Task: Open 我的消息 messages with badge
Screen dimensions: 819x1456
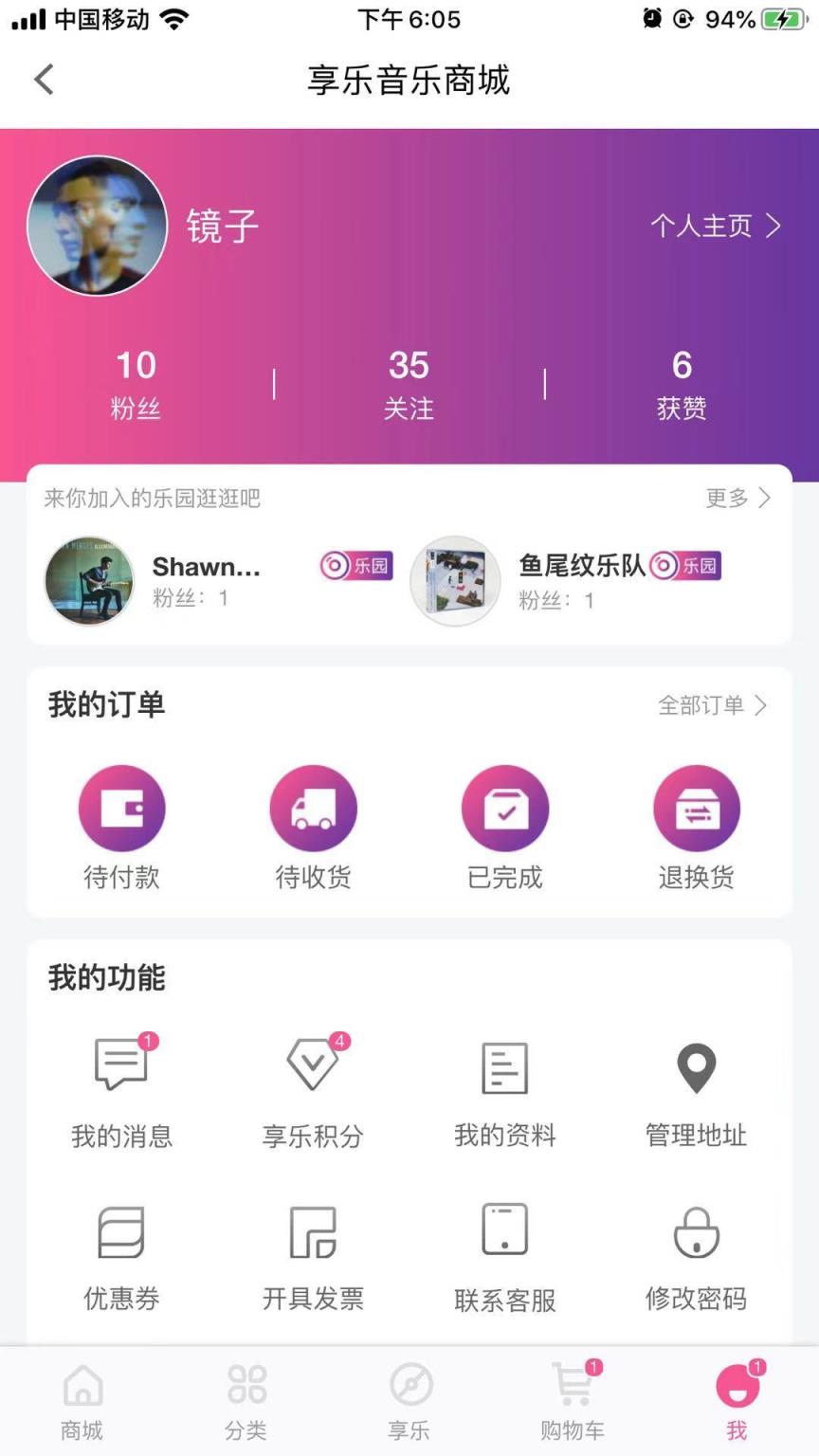Action: coord(121,1066)
